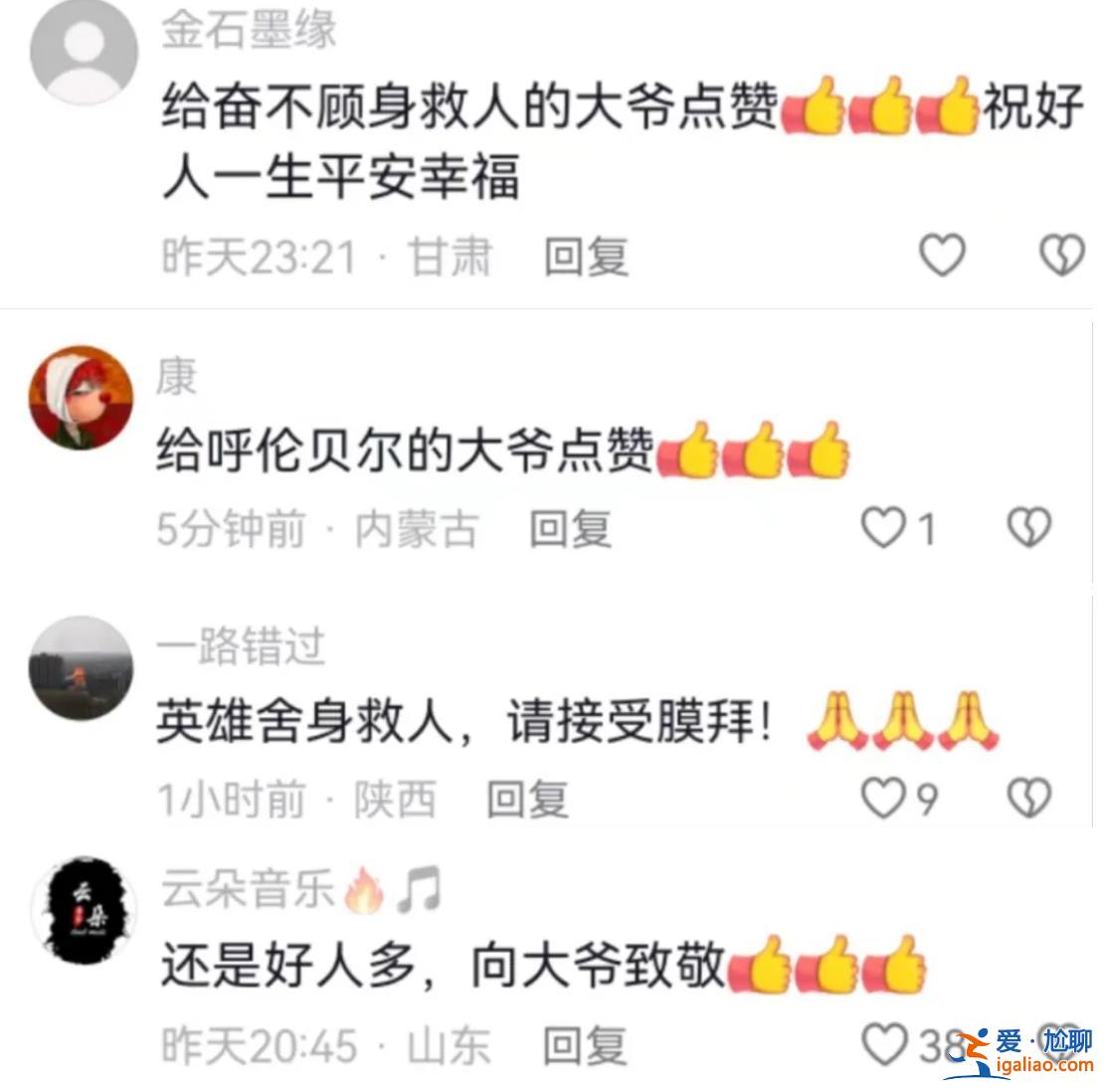Reply to 金石墨缘's comment
This screenshot has width=1106, height=1092.
click(586, 258)
